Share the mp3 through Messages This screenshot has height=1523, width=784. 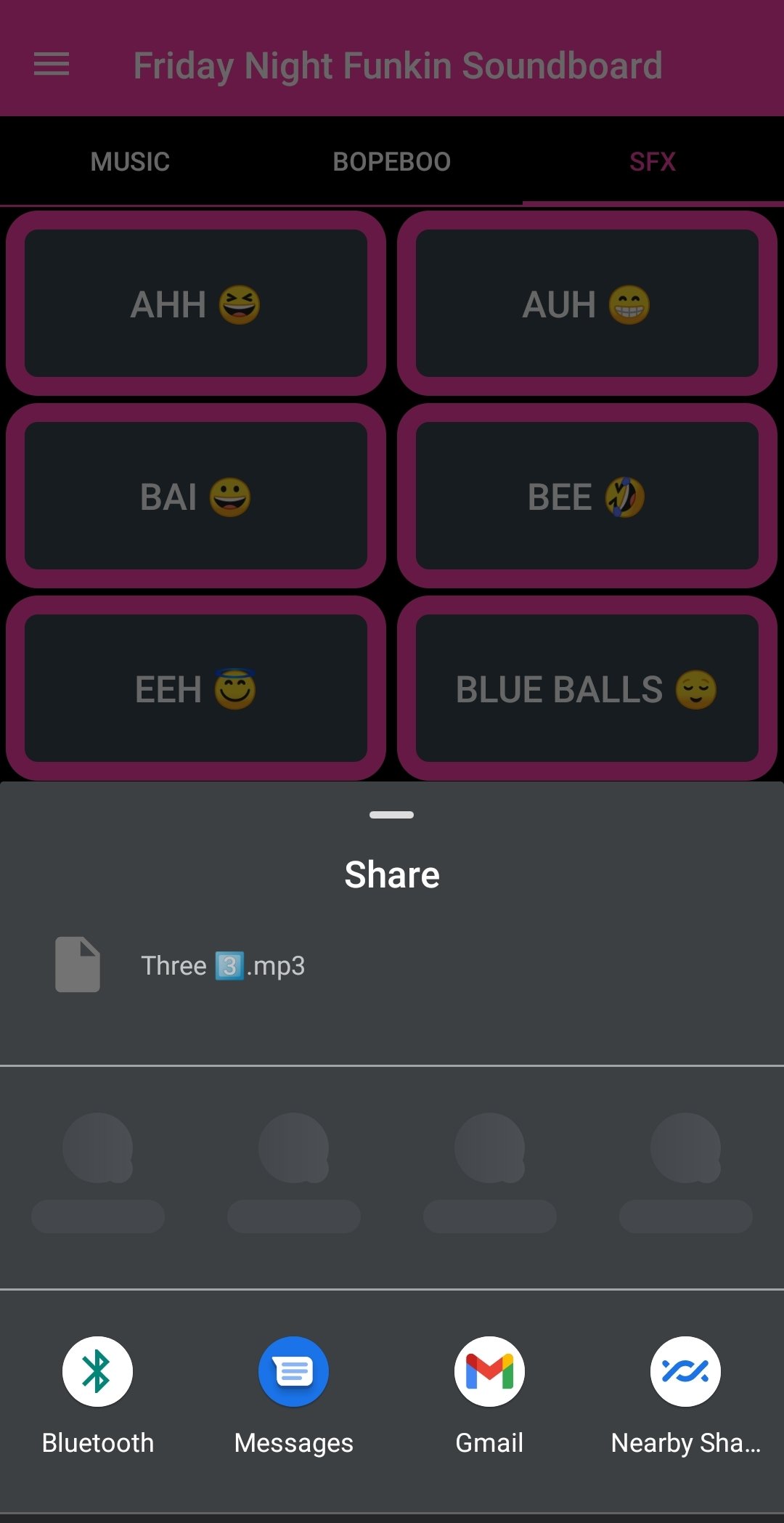[293, 1395]
